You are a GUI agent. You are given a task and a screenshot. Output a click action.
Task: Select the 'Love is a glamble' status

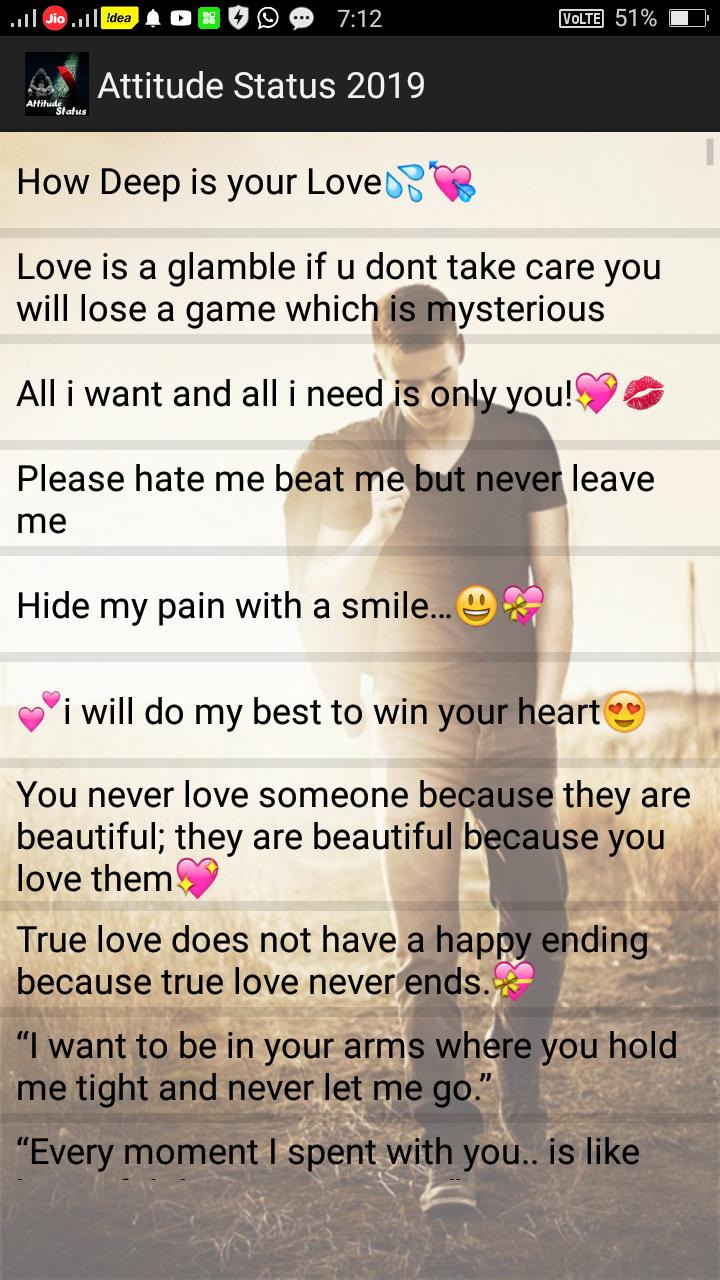pyautogui.click(x=338, y=288)
